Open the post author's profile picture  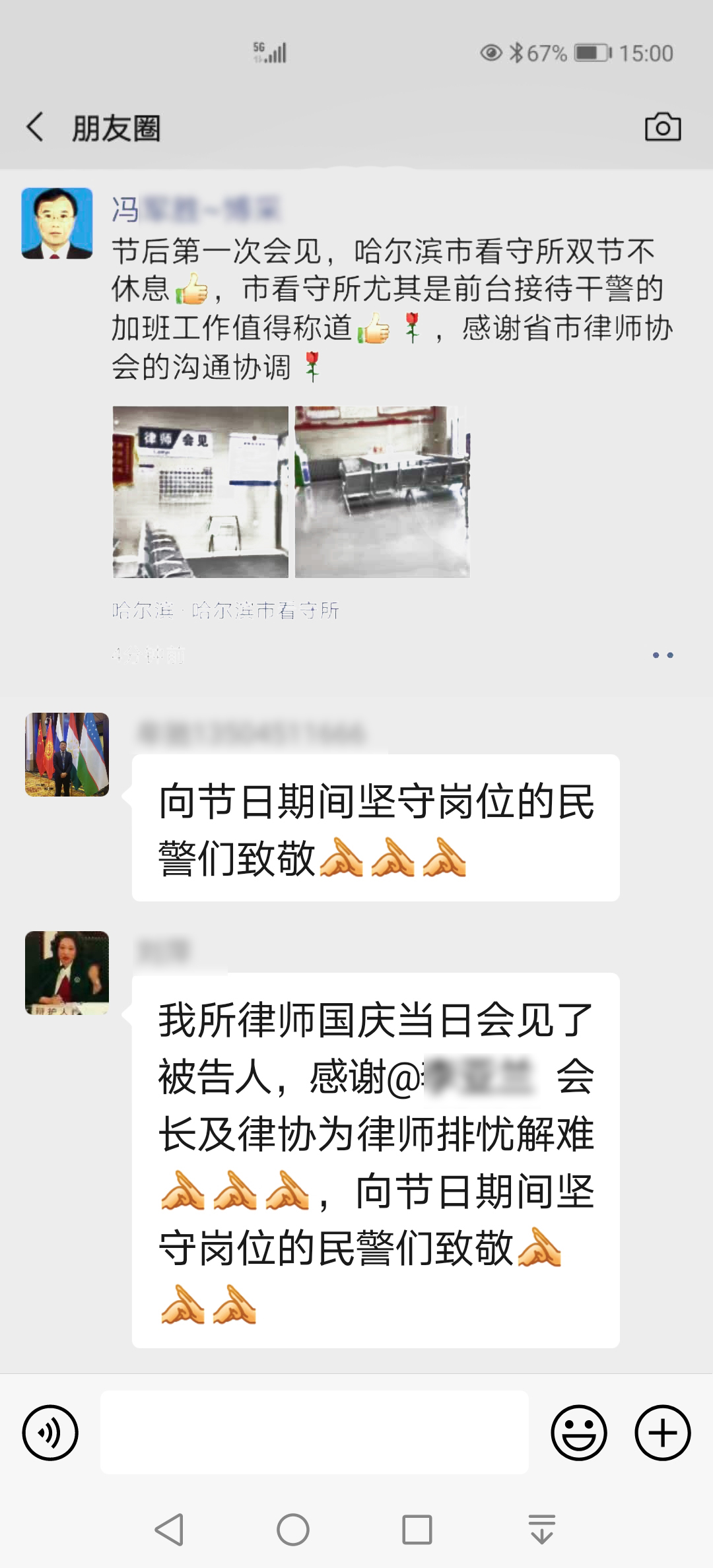[x=57, y=223]
